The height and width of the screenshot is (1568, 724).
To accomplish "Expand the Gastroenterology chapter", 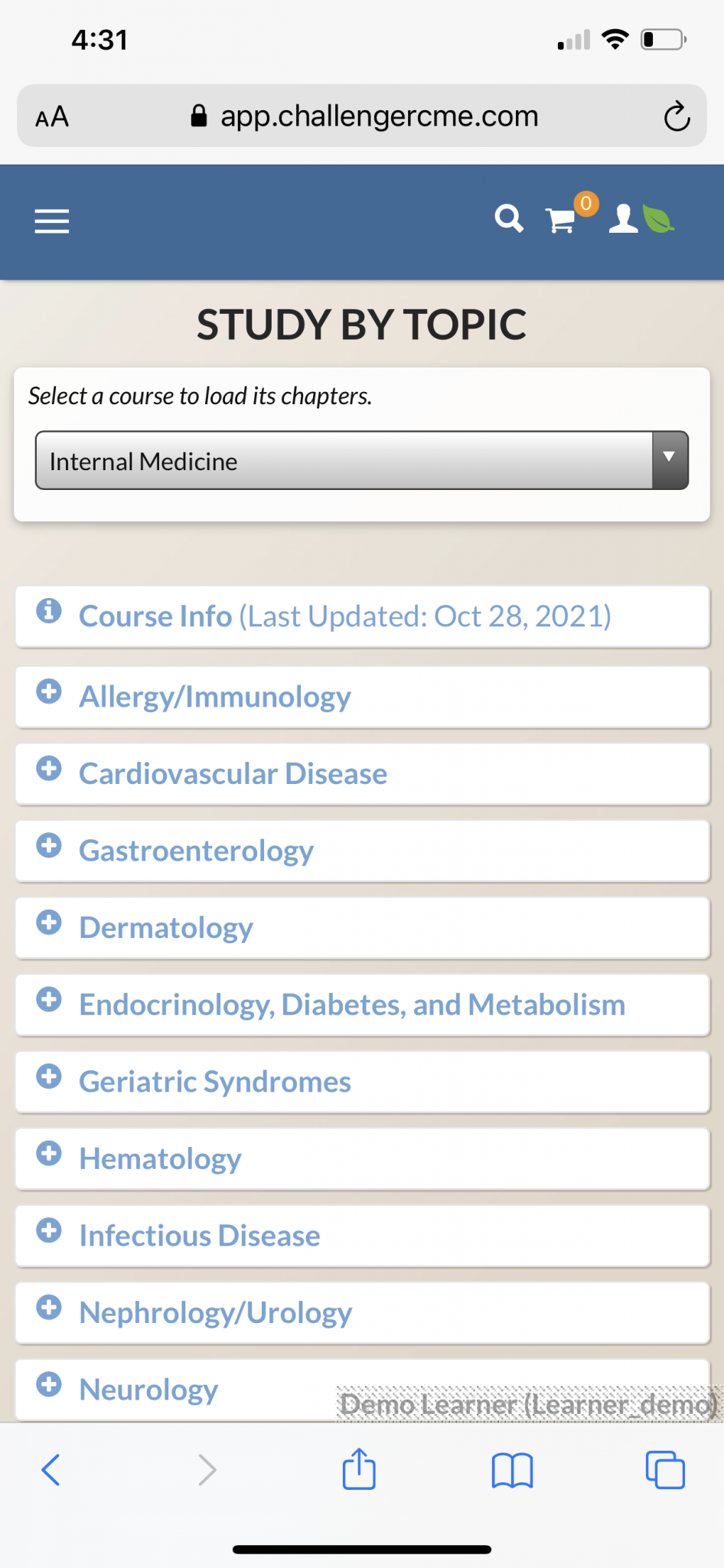I will [x=362, y=851].
